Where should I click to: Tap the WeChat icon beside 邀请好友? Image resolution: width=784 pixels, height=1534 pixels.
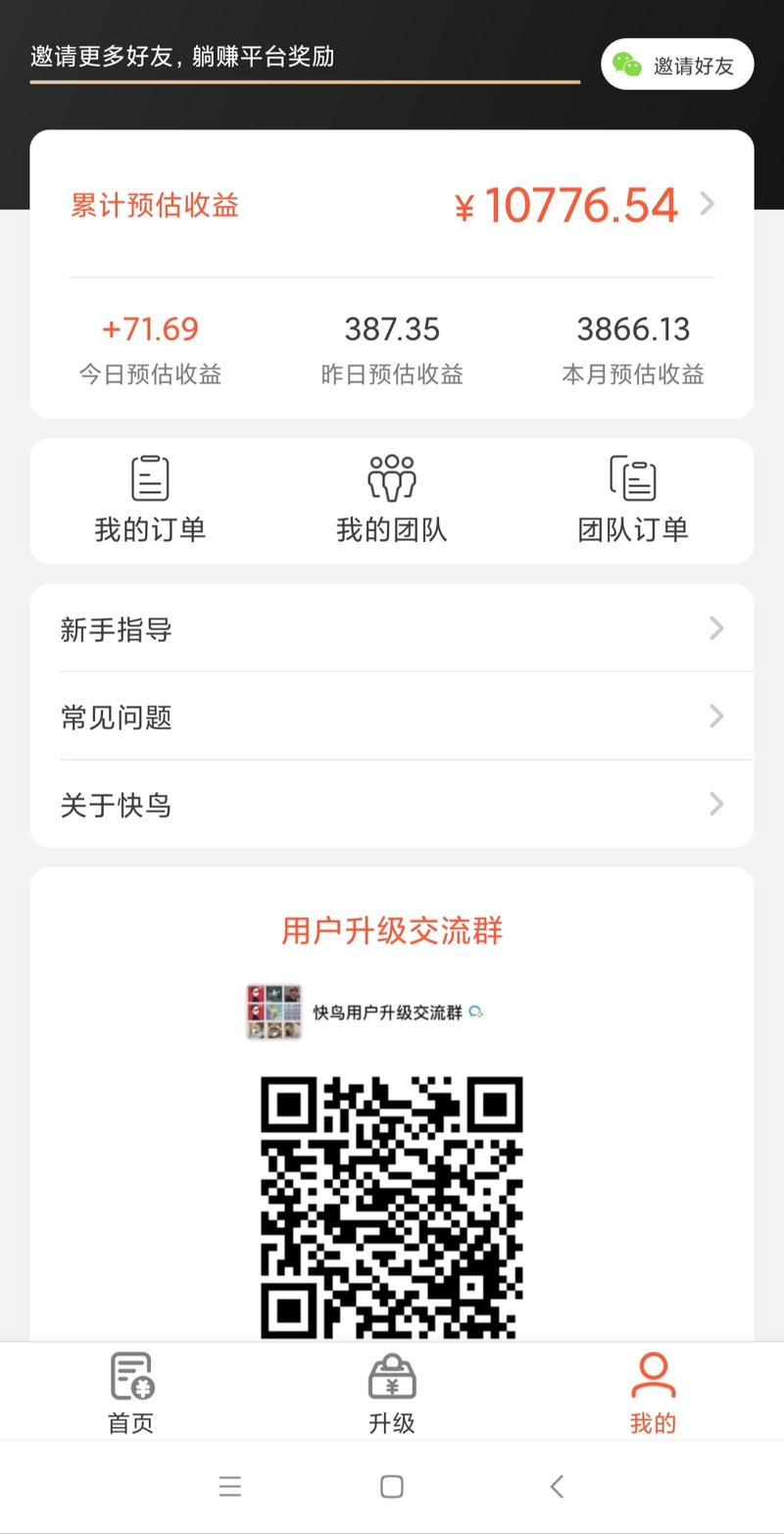pos(628,63)
